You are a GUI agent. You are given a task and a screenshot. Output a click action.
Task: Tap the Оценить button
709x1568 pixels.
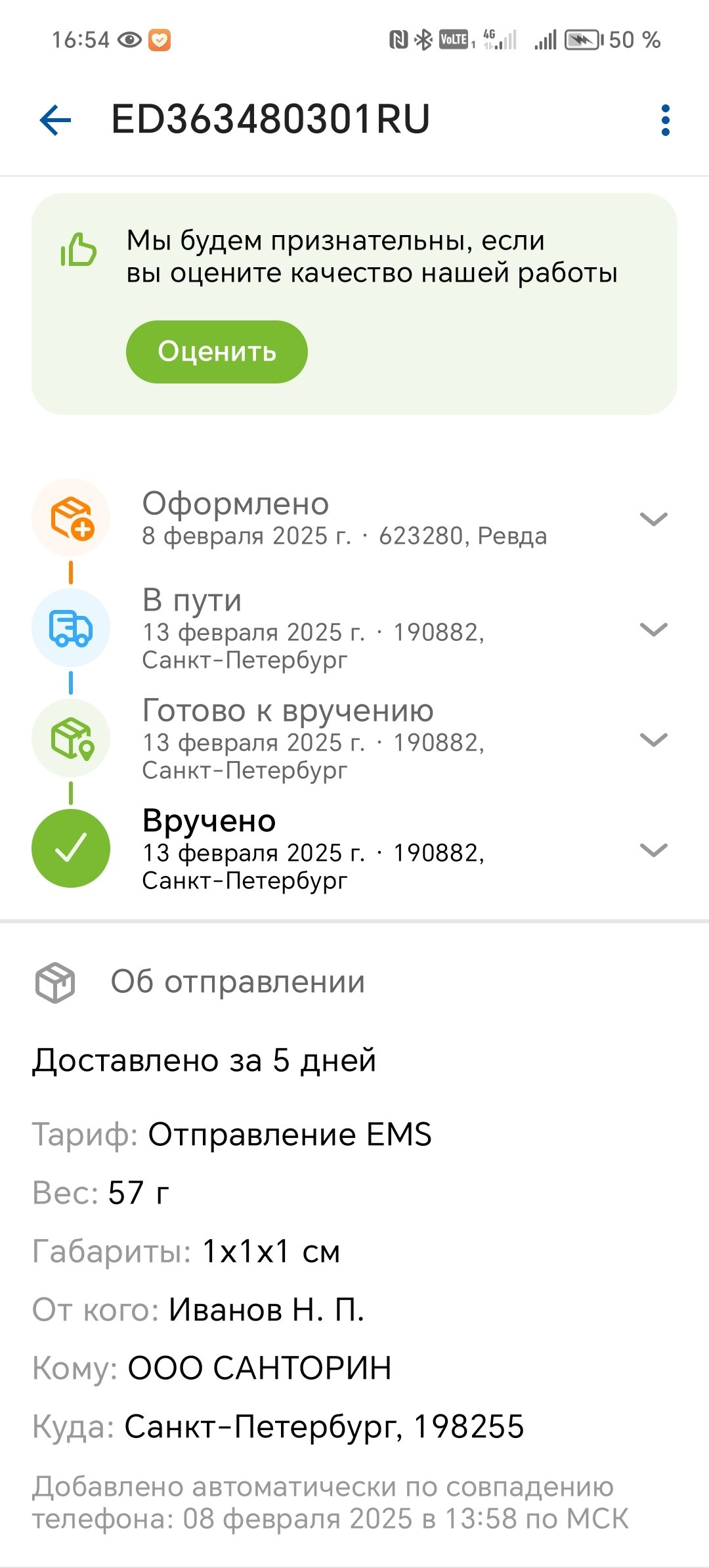click(x=217, y=352)
